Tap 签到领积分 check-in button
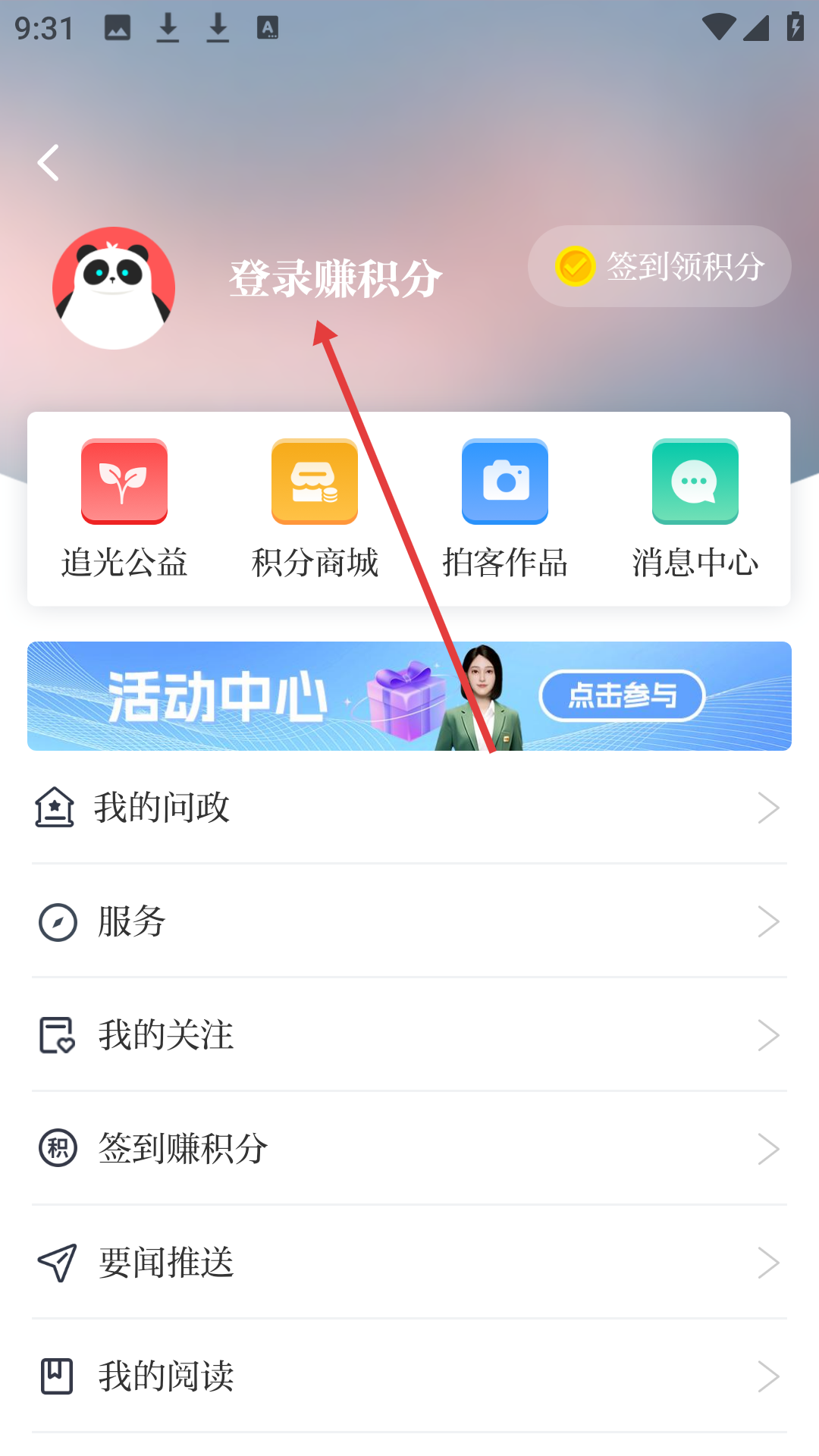Viewport: 819px width, 1456px height. pos(660,266)
